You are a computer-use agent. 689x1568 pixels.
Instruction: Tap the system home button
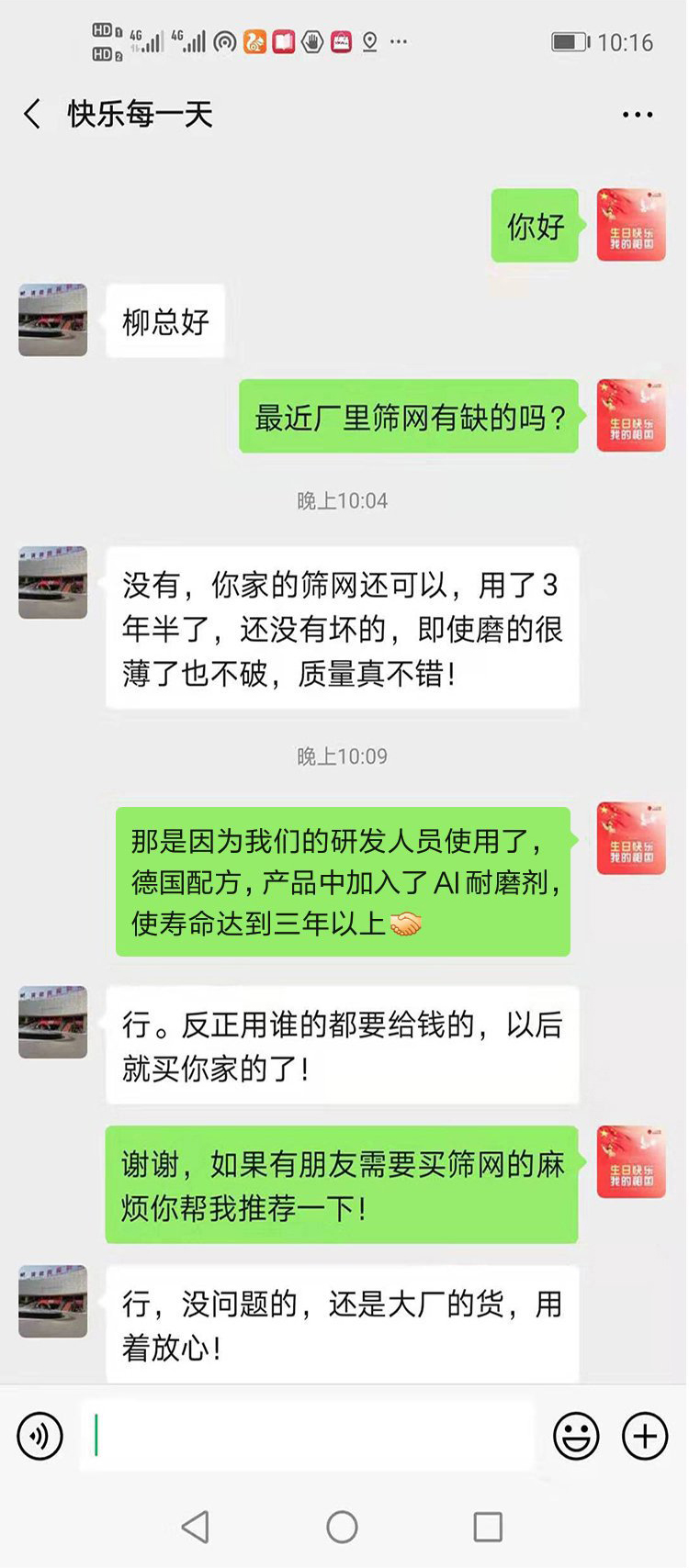click(x=342, y=1528)
